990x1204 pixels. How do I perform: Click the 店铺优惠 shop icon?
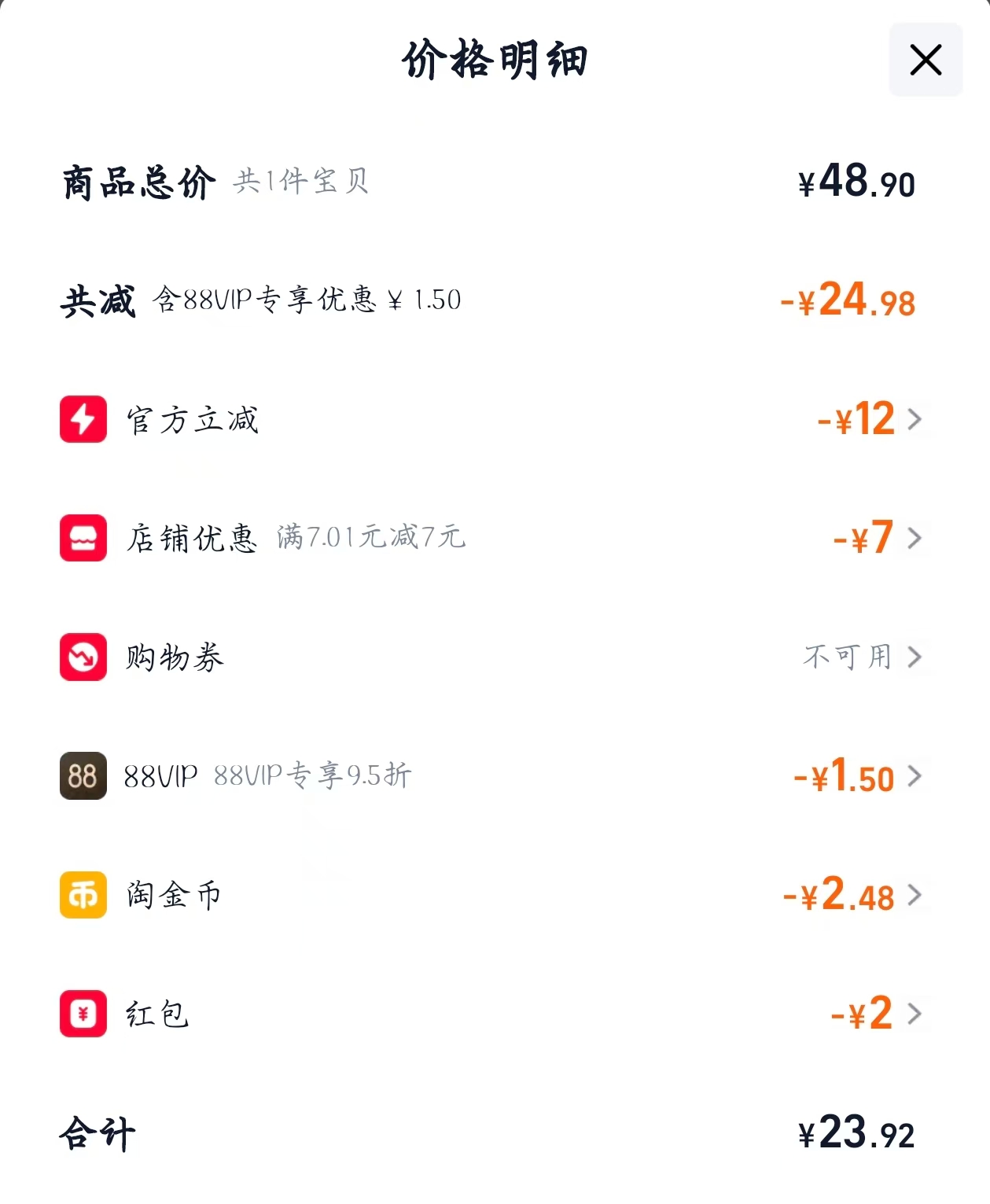click(83, 539)
